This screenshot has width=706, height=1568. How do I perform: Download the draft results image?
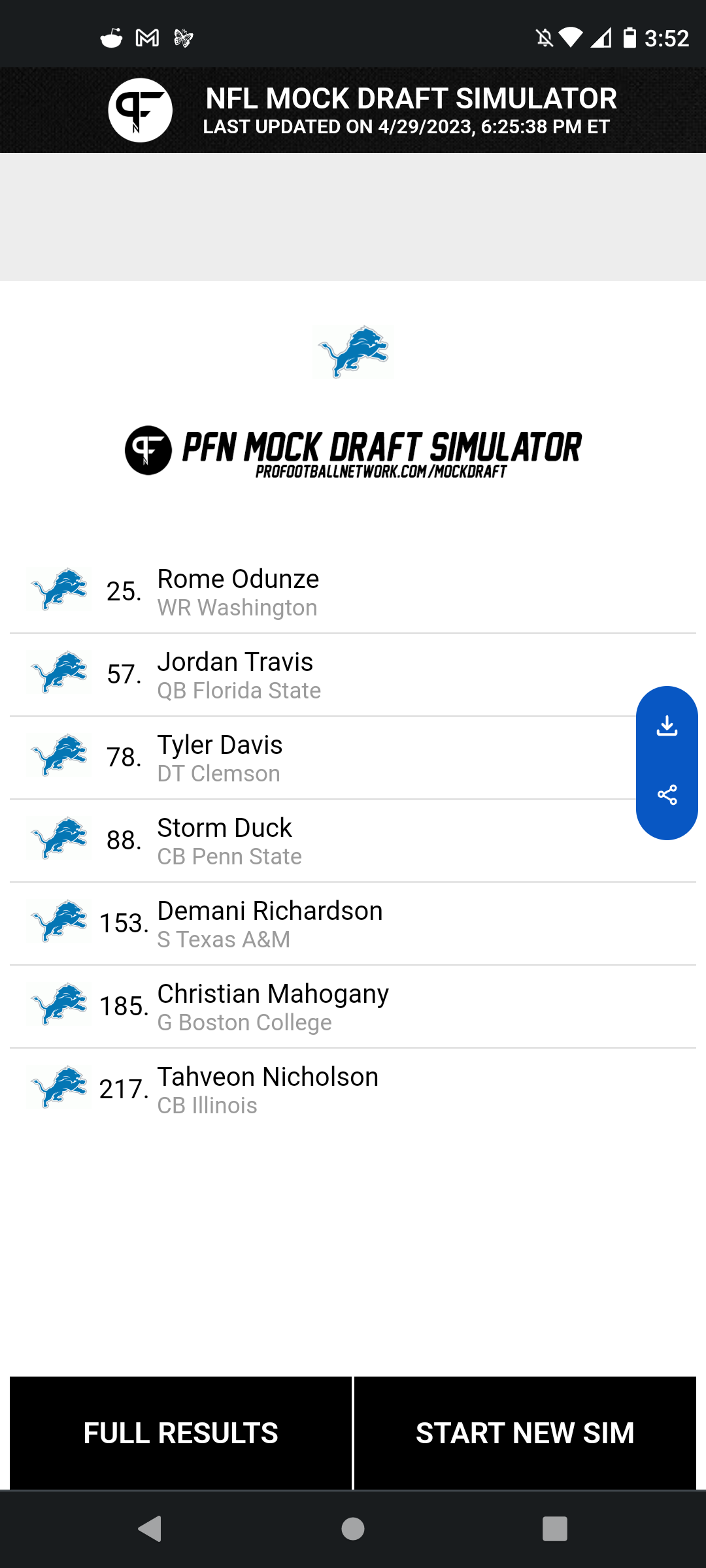pos(667,726)
